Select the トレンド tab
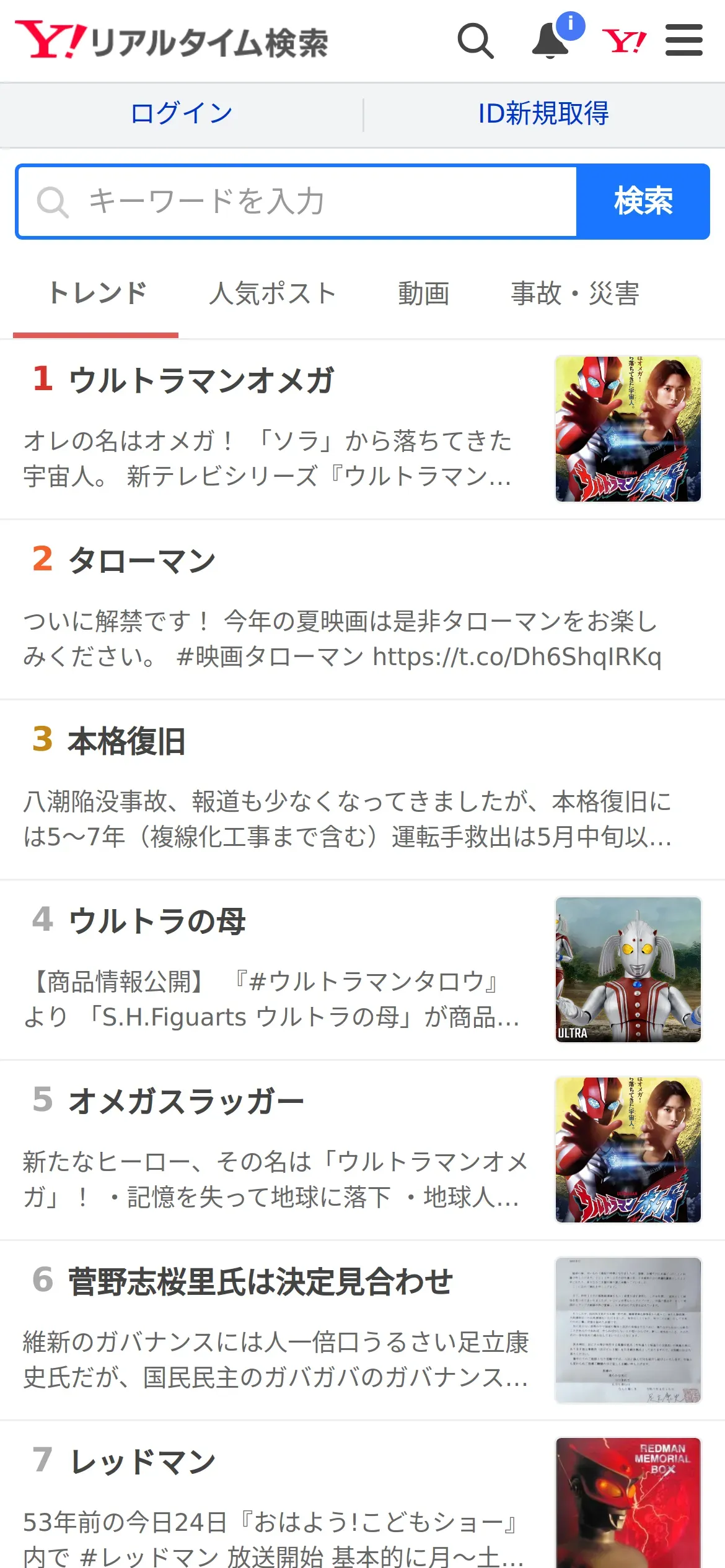This screenshot has width=725, height=1568. (97, 294)
